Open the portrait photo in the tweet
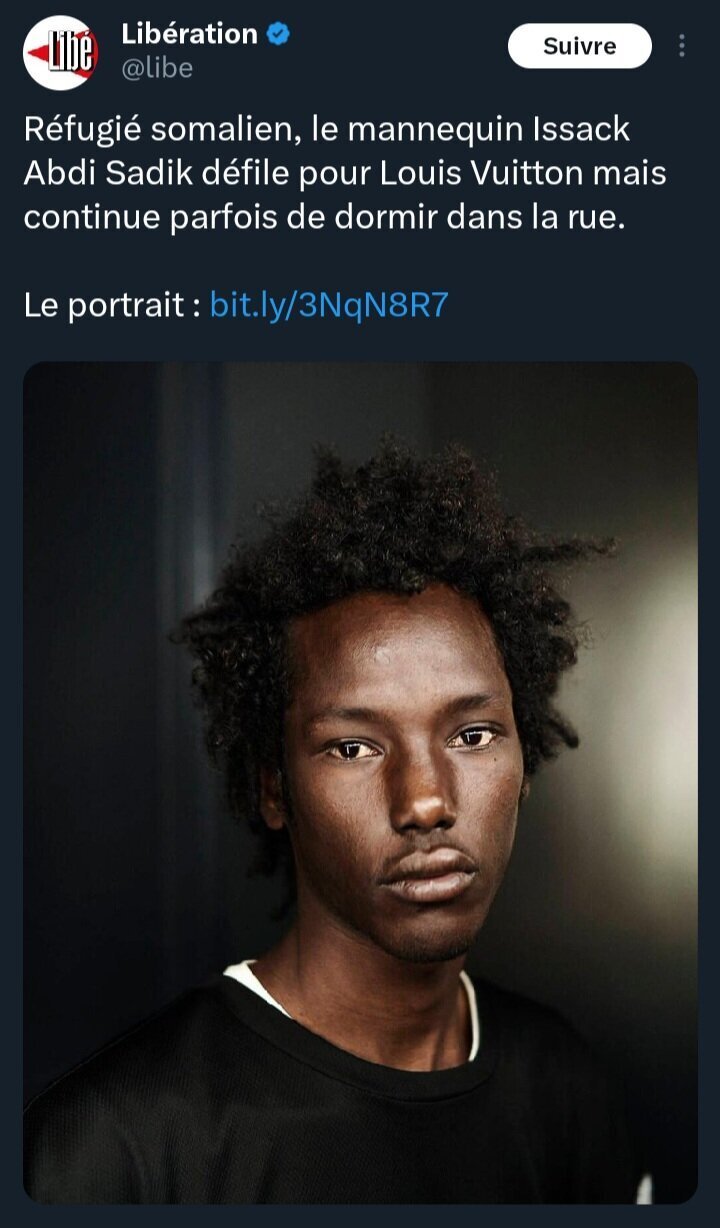The width and height of the screenshot is (720, 1228). pos(360,783)
